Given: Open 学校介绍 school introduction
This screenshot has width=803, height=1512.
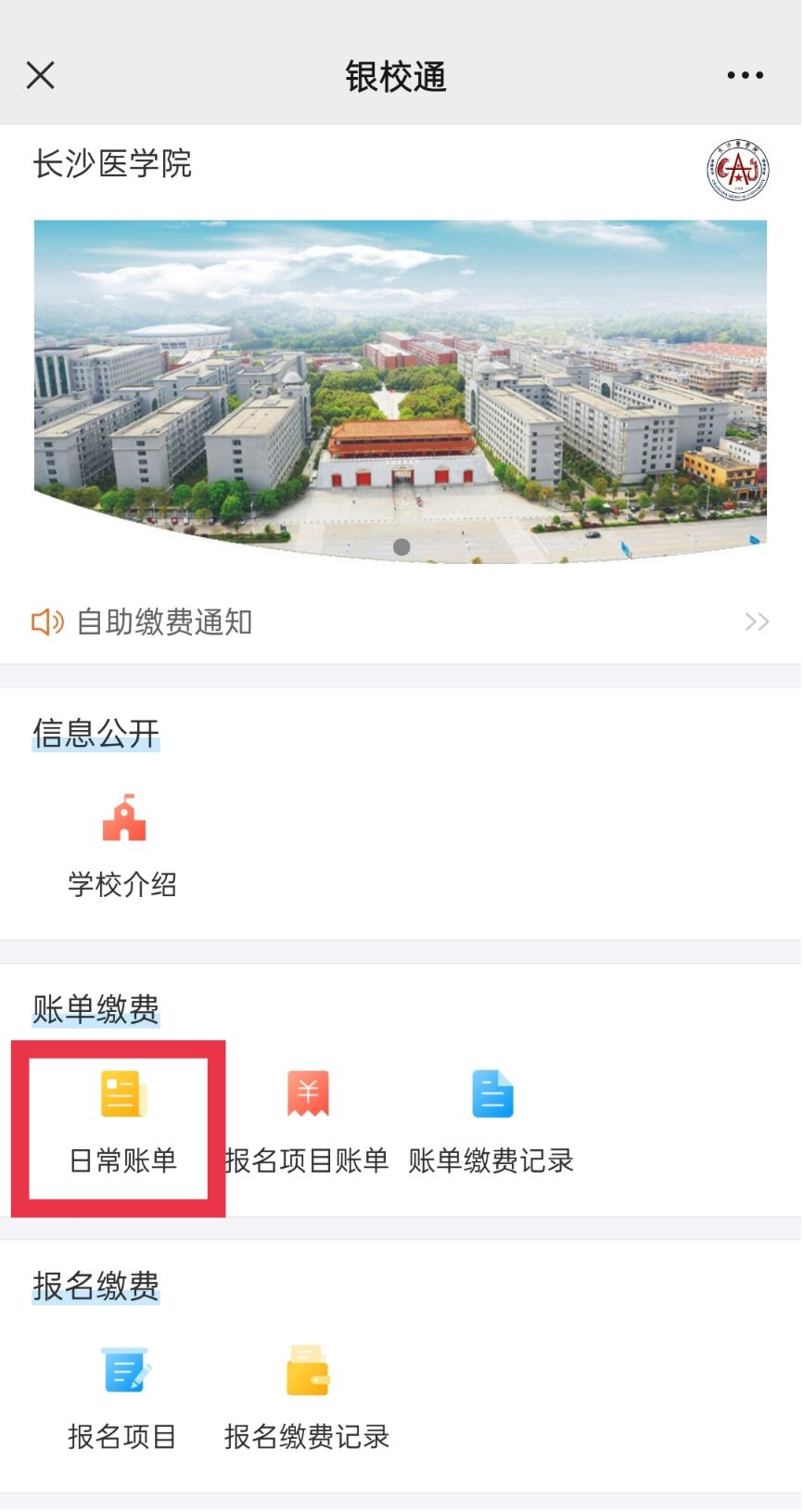Looking at the screenshot, I should click(122, 844).
